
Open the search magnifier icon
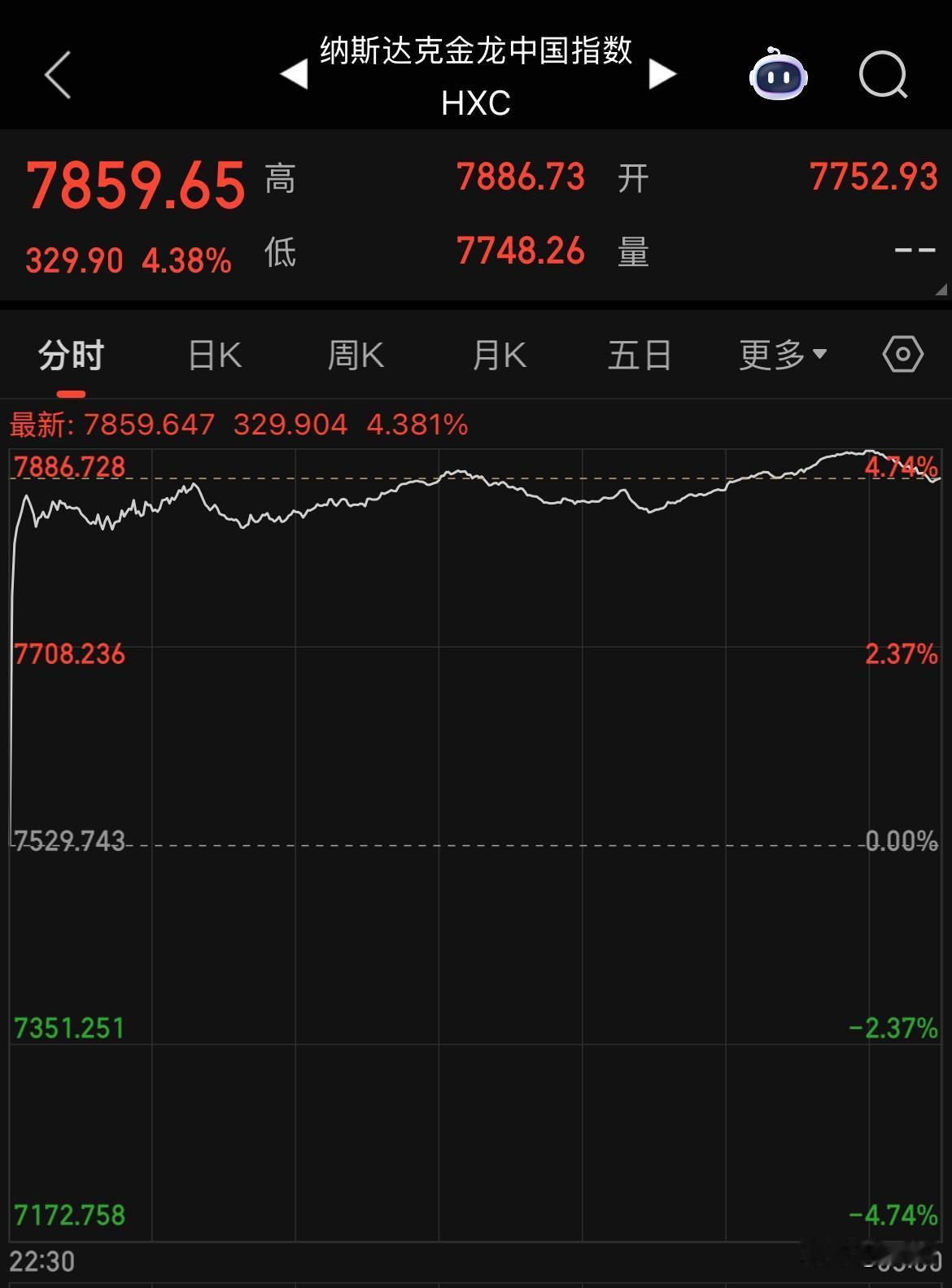(x=882, y=76)
